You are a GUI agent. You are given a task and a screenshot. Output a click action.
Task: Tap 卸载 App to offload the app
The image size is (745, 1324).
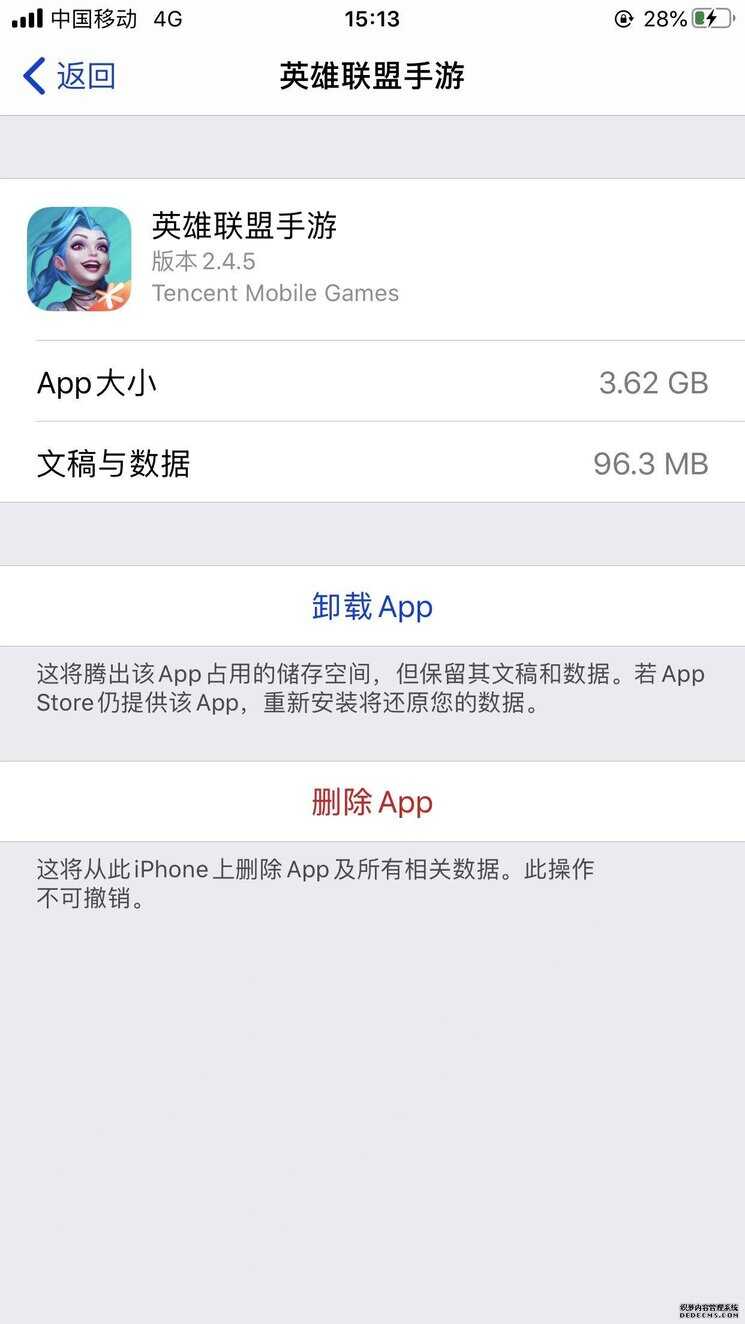click(x=372, y=606)
